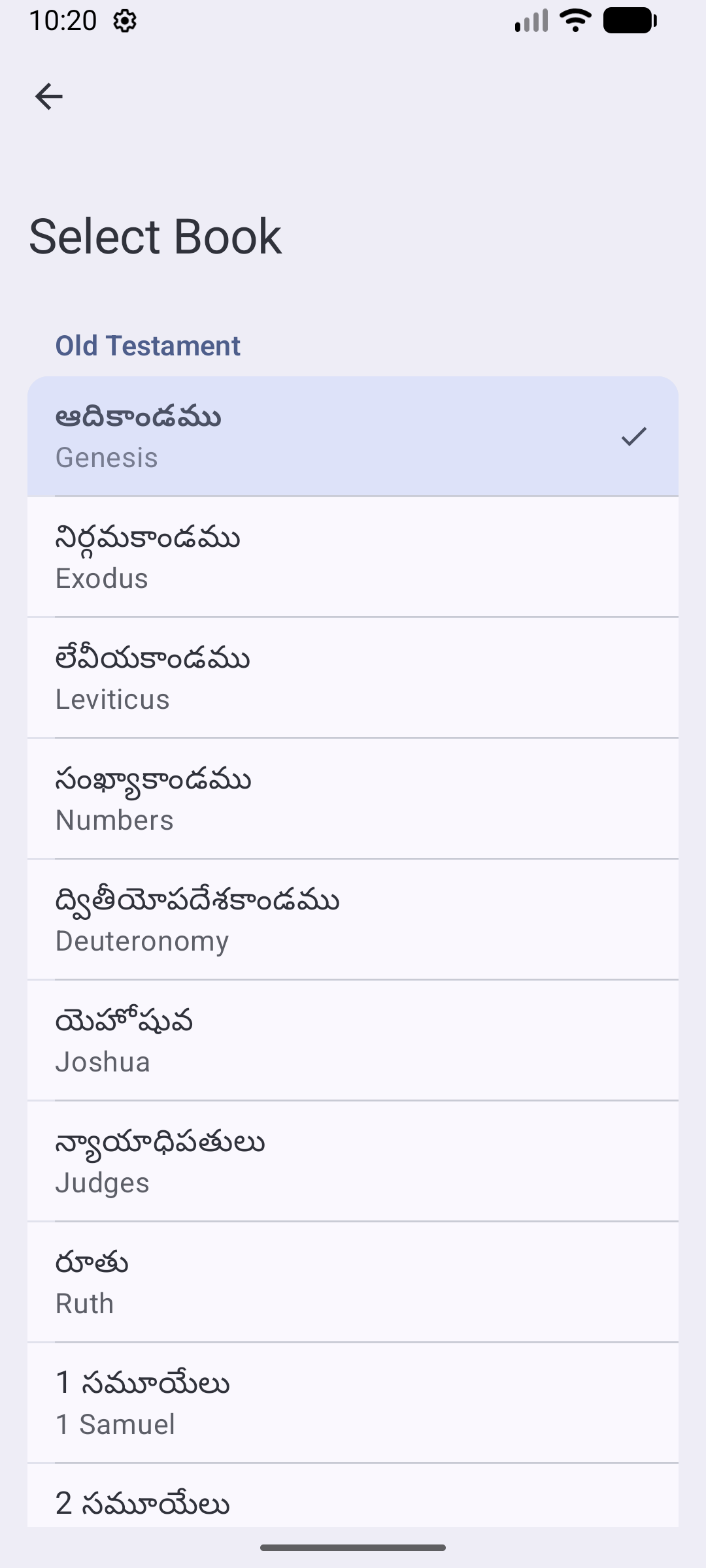Tap the Wi-Fi icon in status bar

[574, 20]
